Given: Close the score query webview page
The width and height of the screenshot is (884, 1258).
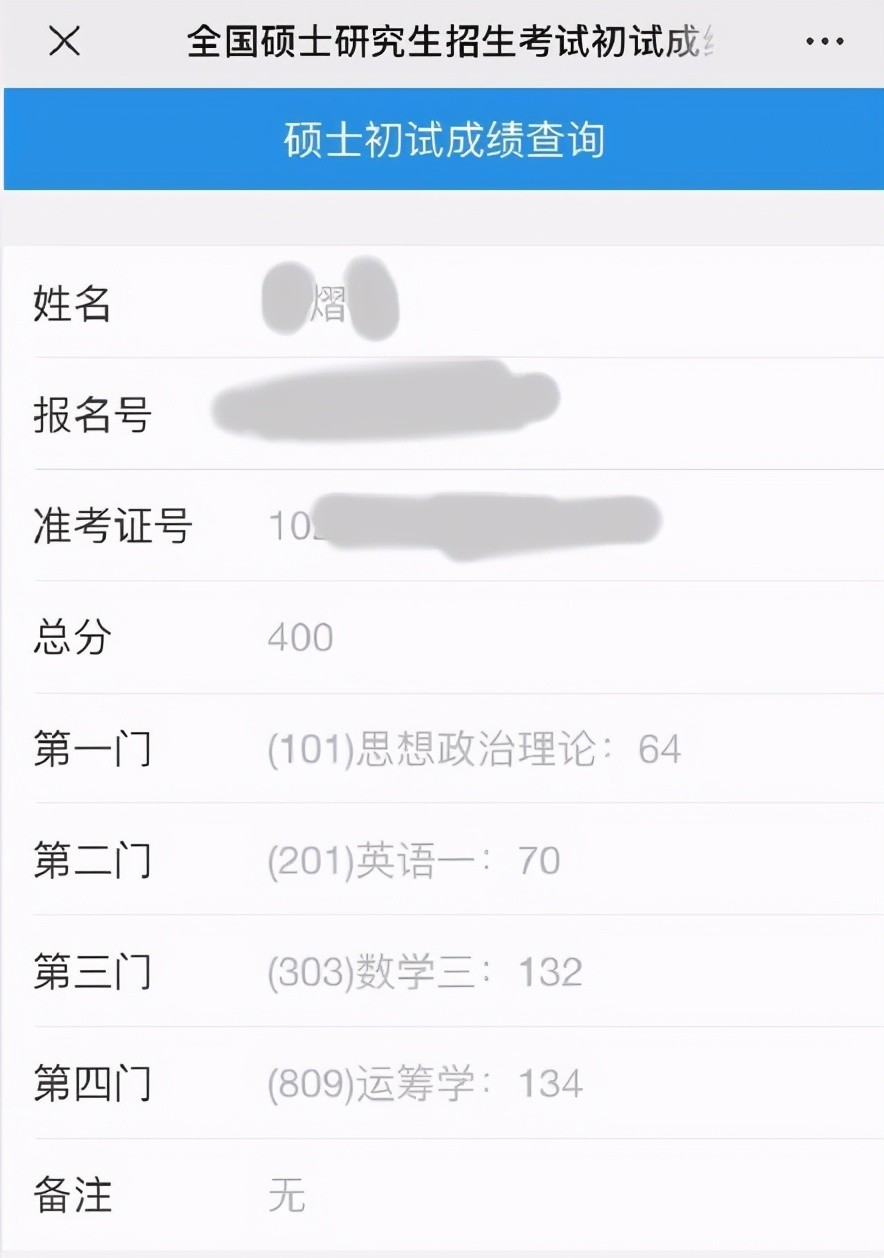Looking at the screenshot, I should [64, 42].
